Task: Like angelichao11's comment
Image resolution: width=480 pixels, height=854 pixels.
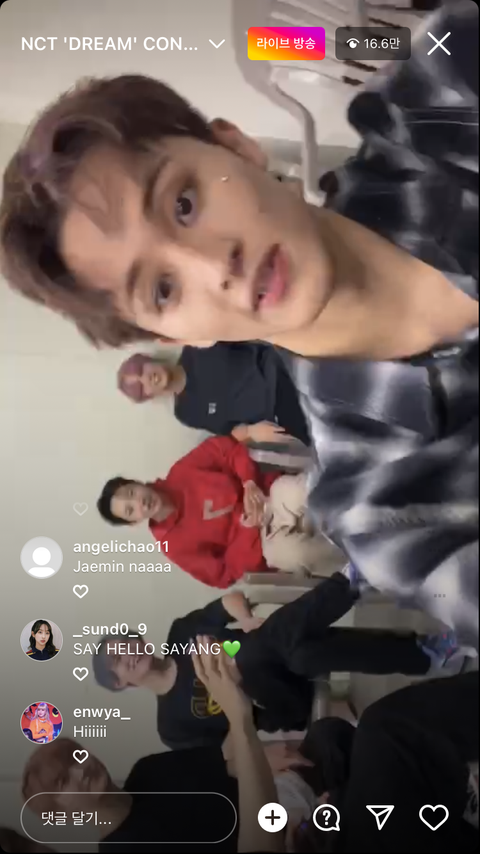Action: [x=81, y=591]
